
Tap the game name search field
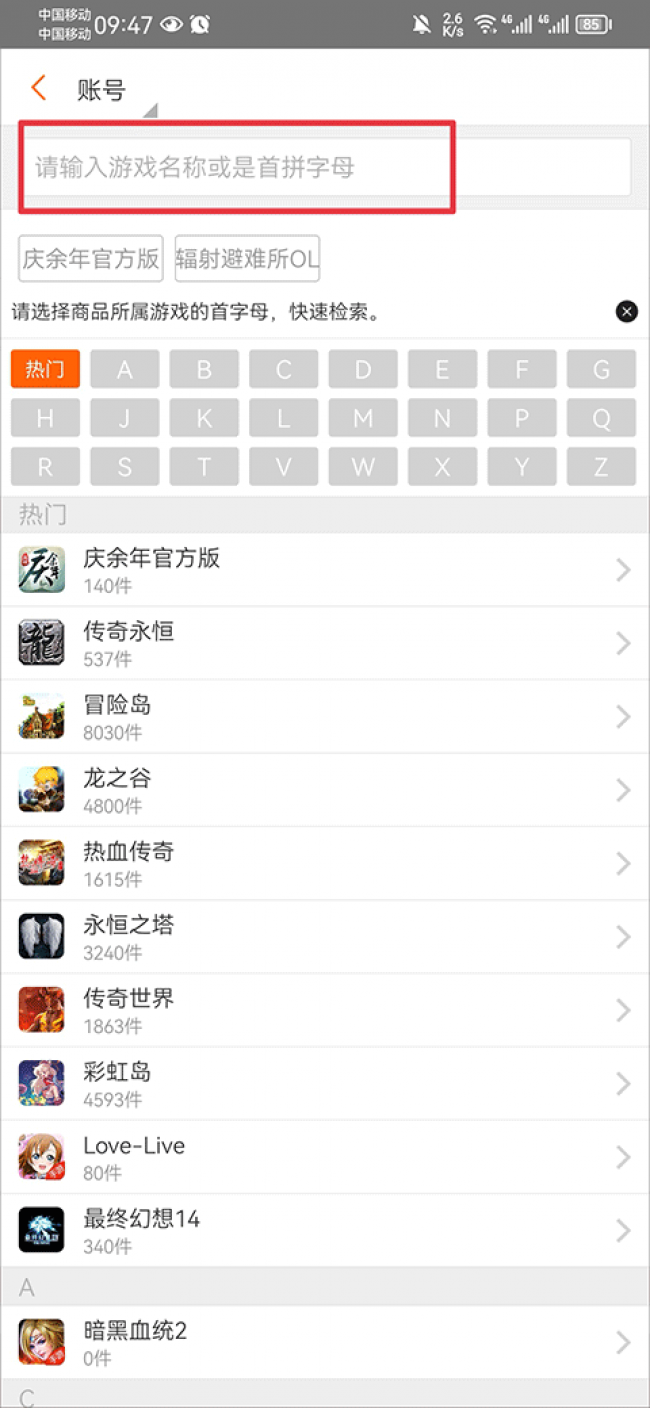[x=325, y=167]
